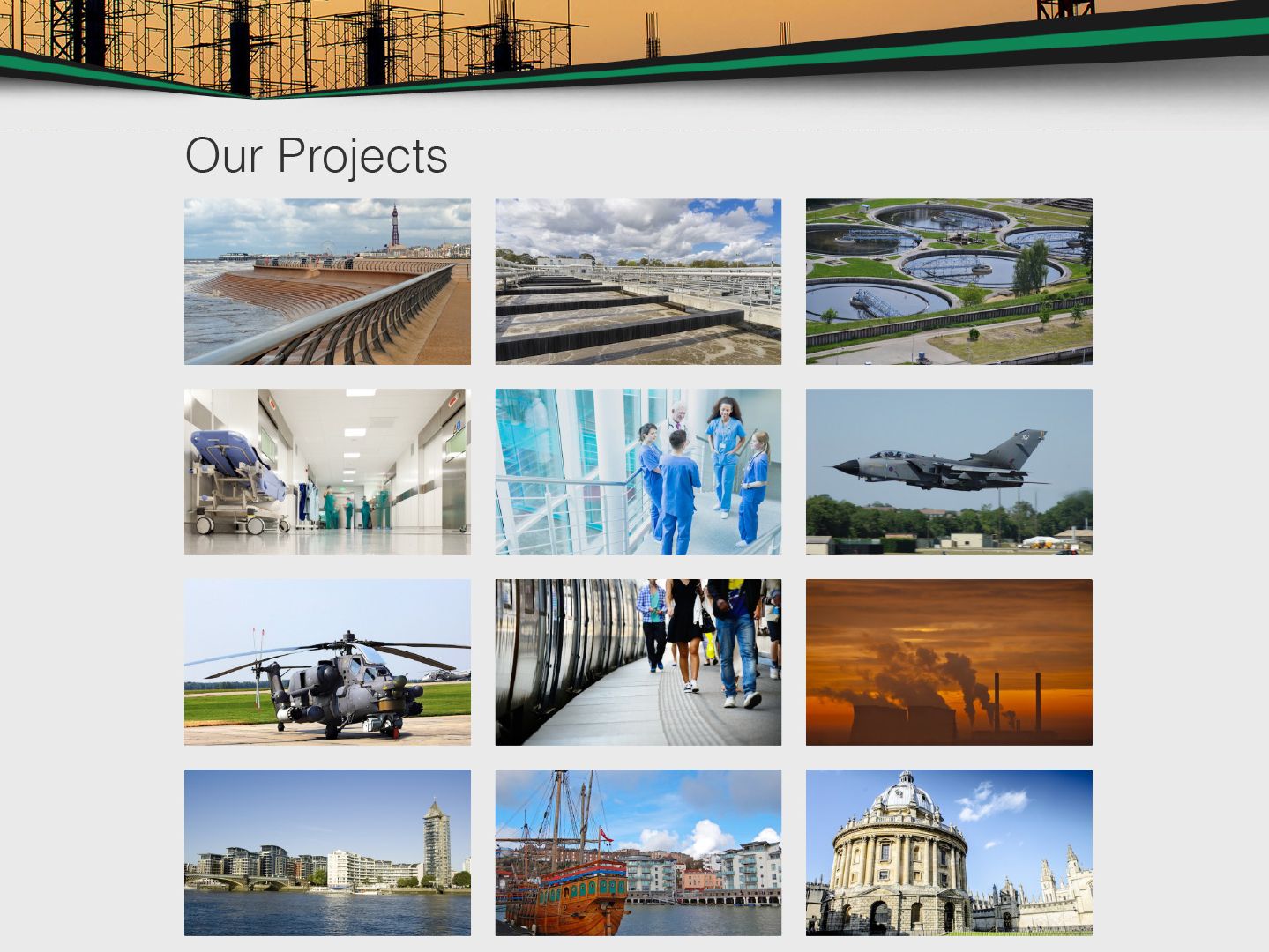View the power station at sunset project
This screenshot has height=952, width=1269.
[949, 662]
